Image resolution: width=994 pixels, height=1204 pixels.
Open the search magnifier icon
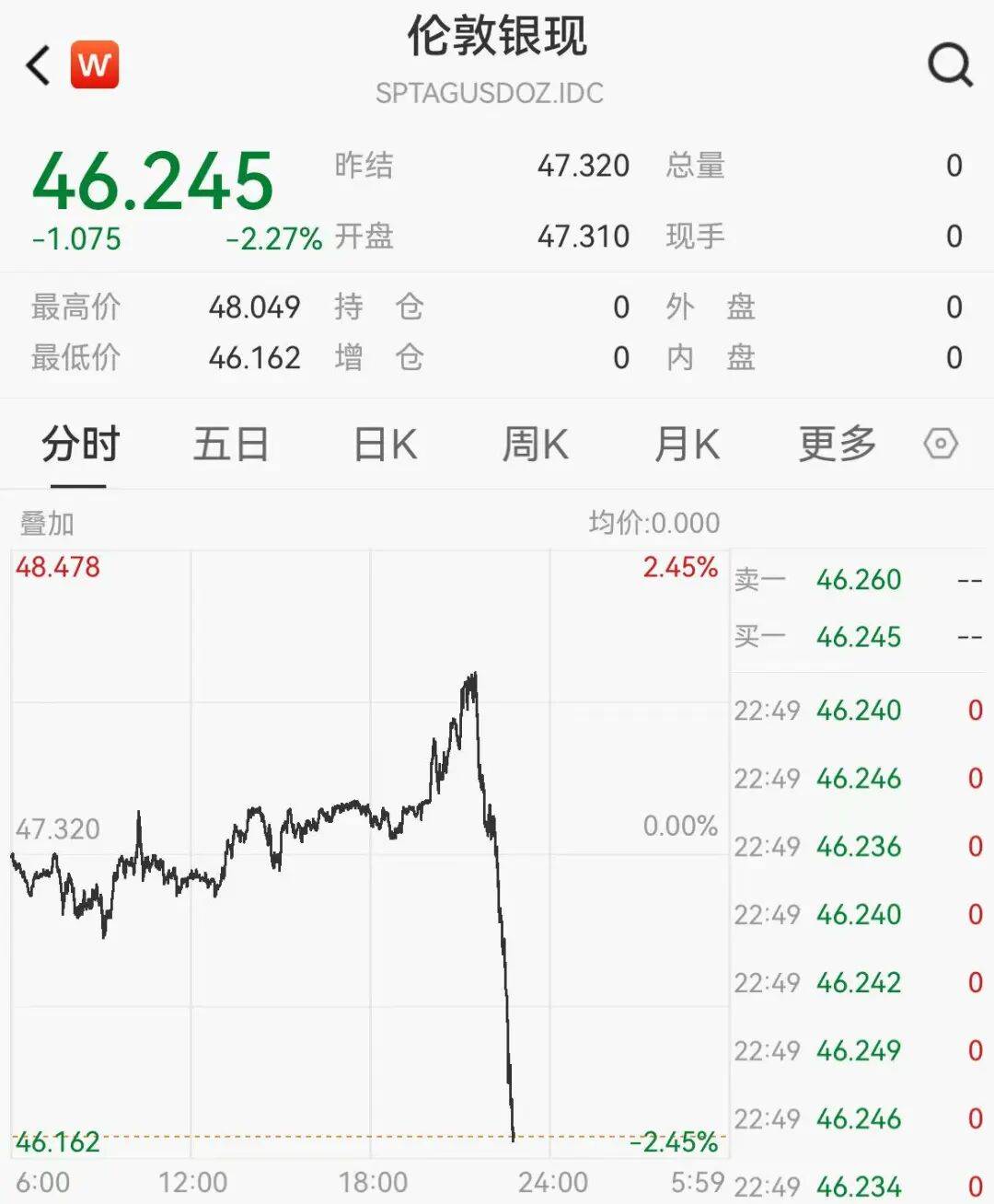tap(949, 65)
